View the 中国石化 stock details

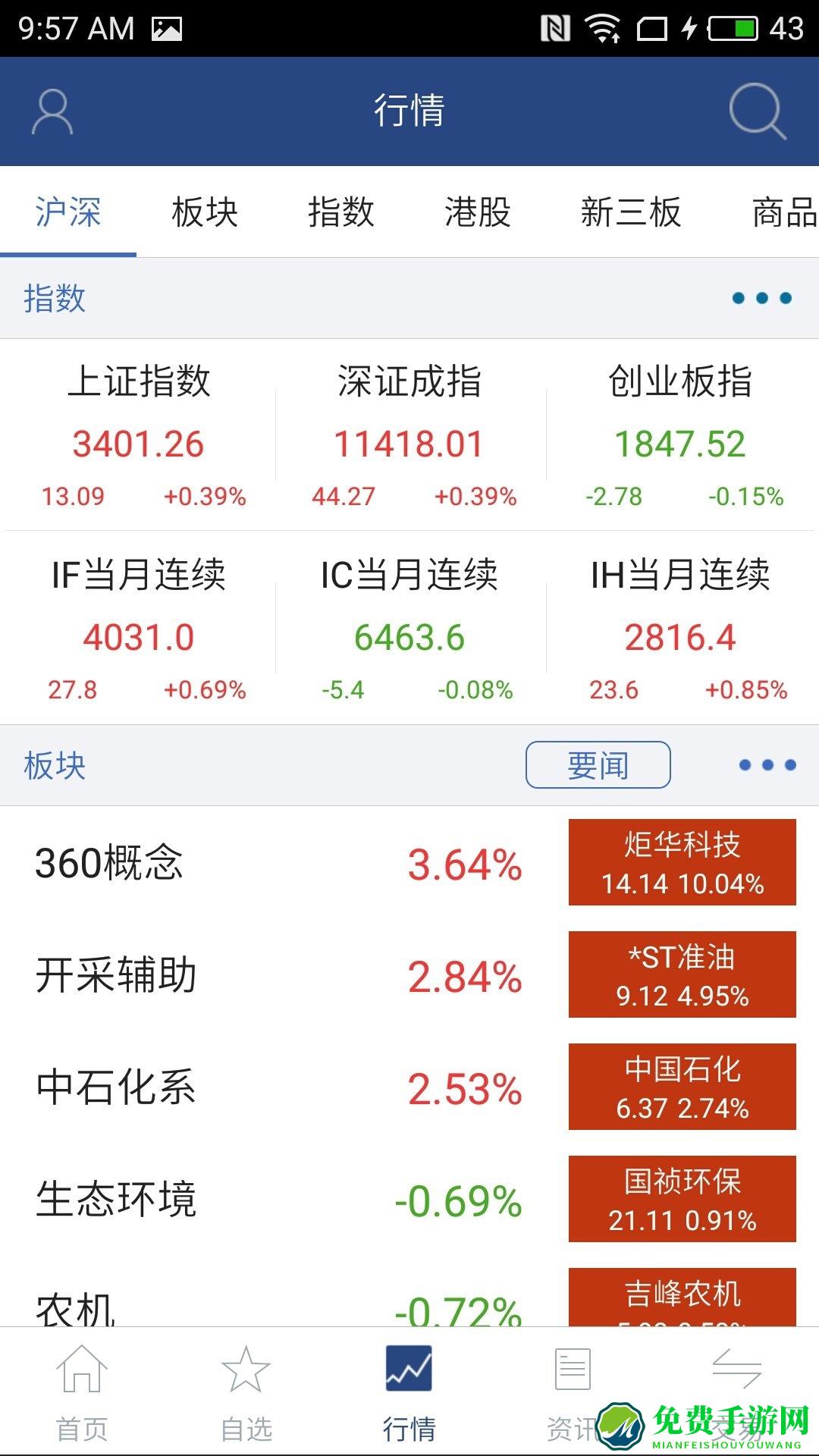[x=681, y=1086]
